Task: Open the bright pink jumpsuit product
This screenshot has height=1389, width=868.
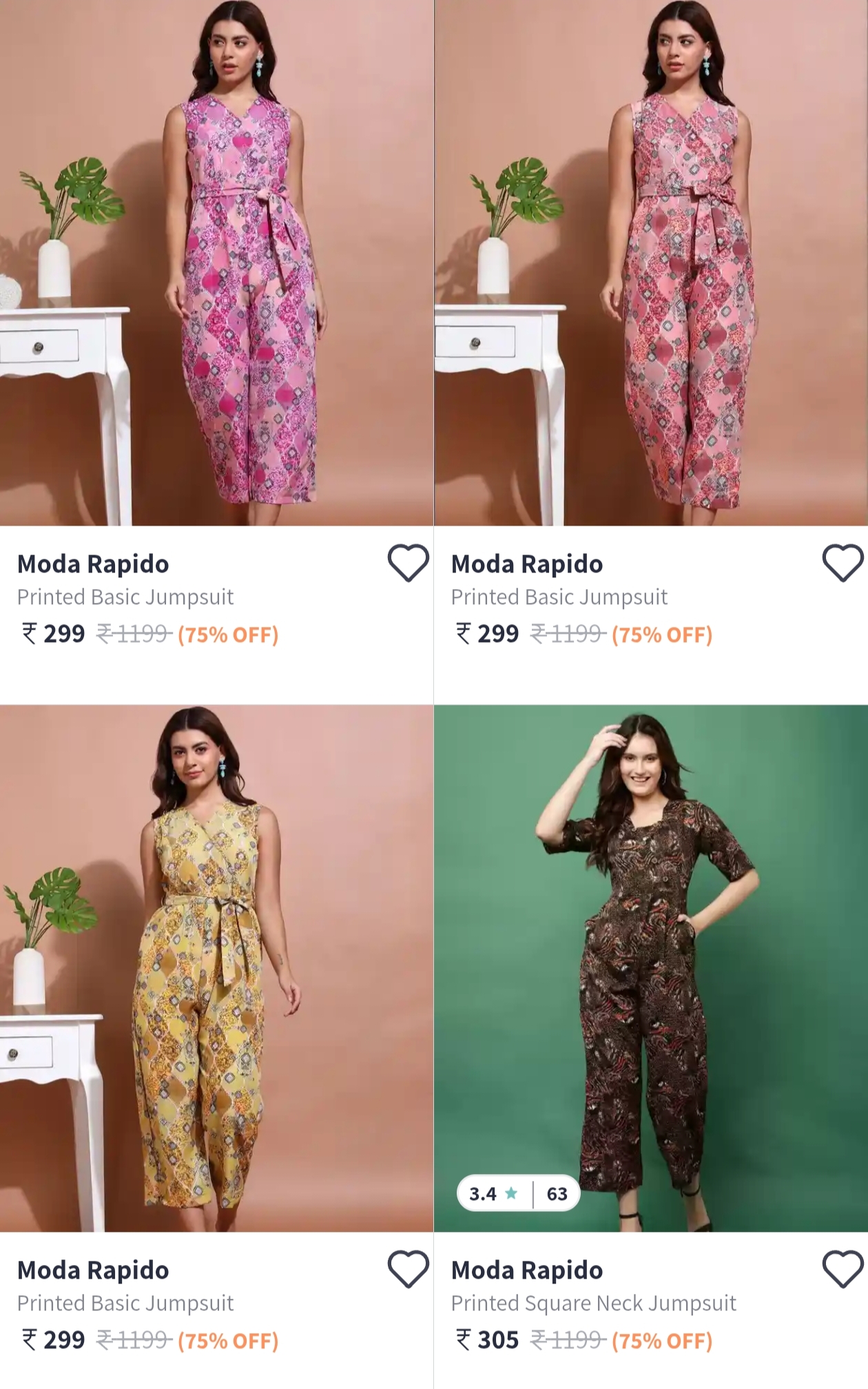Action: point(216,276)
